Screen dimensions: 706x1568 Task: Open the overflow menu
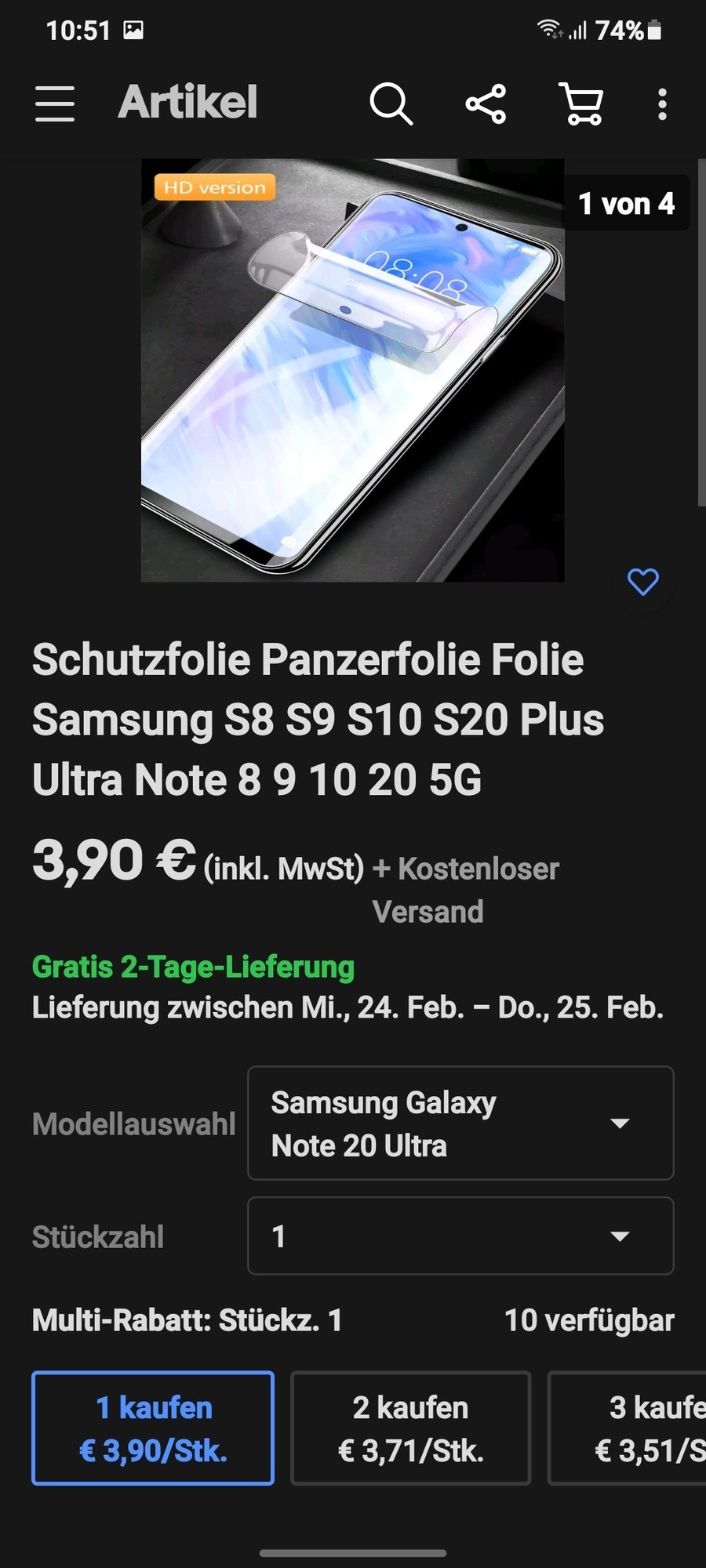coord(662,103)
